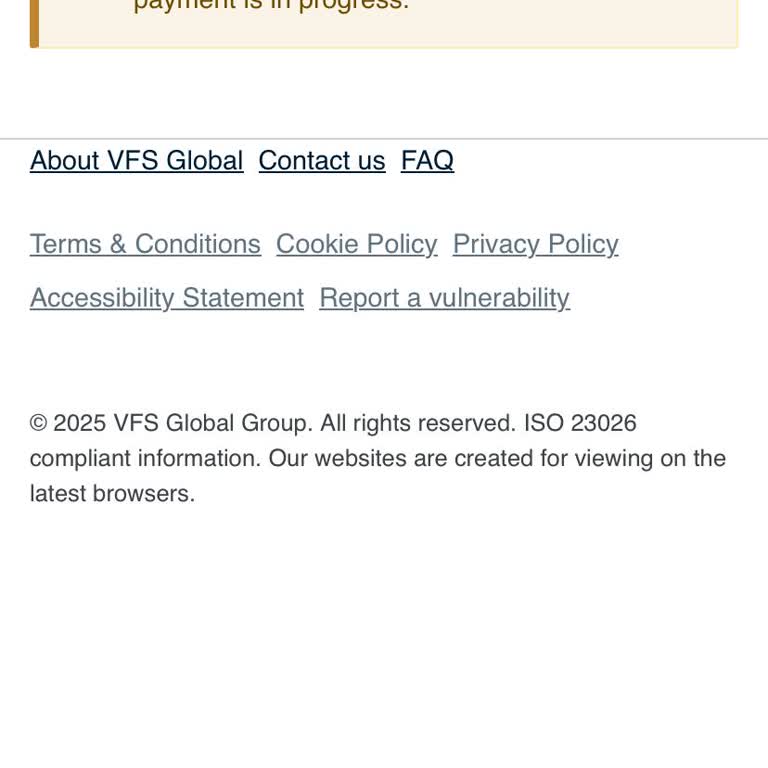Select Report a vulnerability

[444, 298]
